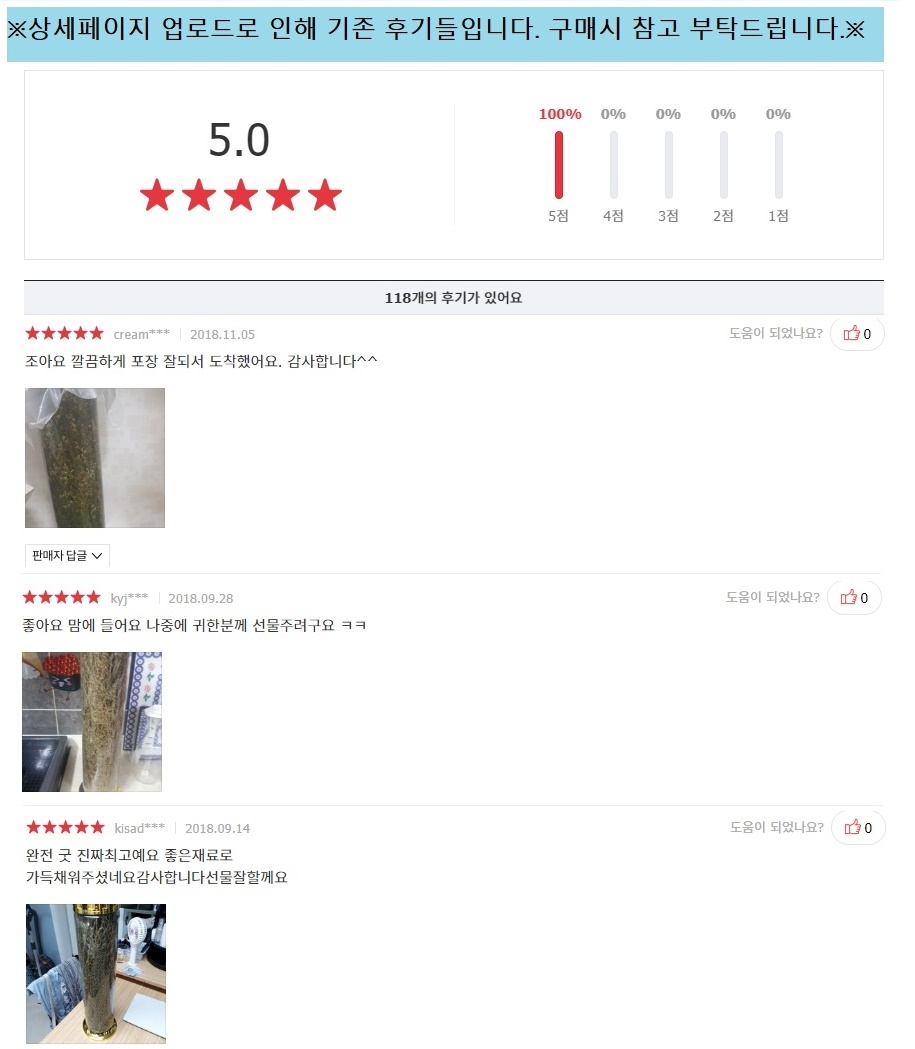Select the star icons beside cream***
This screenshot has width=915, height=1049.
click(x=63, y=332)
